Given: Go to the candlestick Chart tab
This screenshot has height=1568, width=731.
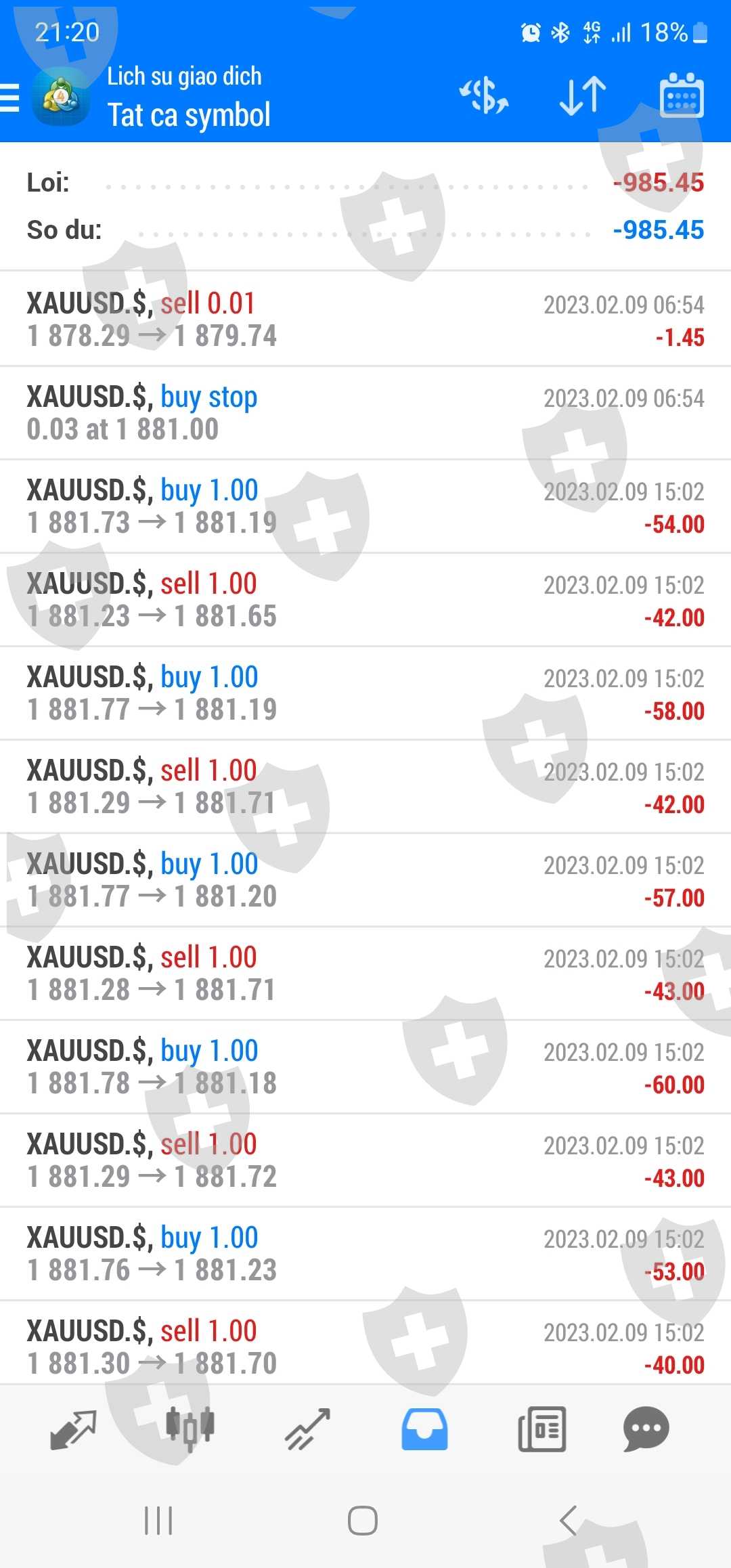Looking at the screenshot, I should (190, 1429).
